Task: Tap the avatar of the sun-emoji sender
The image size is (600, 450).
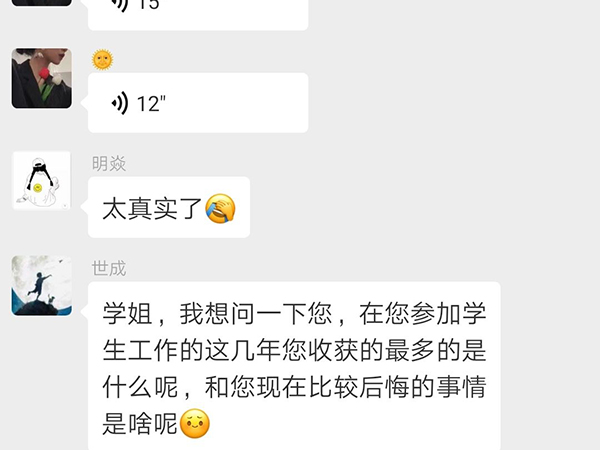Action: (41, 78)
